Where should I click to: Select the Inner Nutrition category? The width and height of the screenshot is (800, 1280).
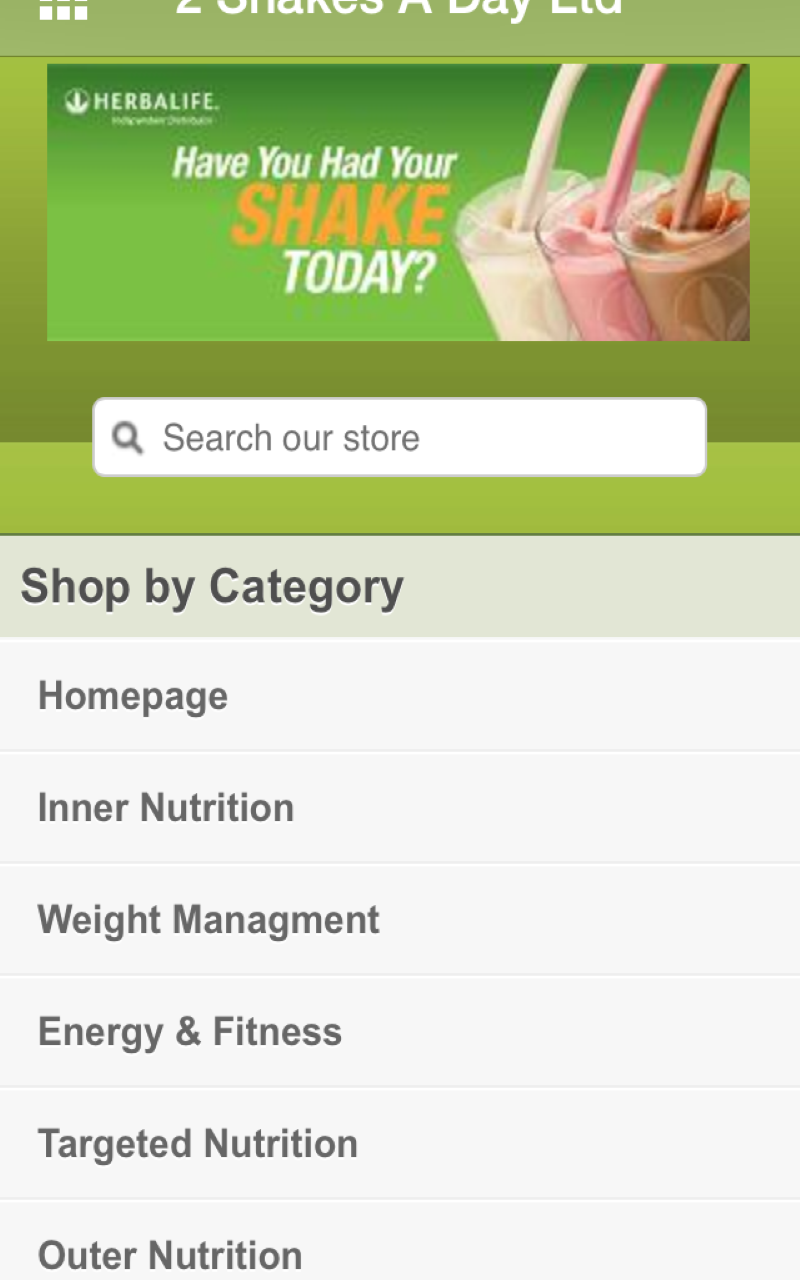click(165, 807)
